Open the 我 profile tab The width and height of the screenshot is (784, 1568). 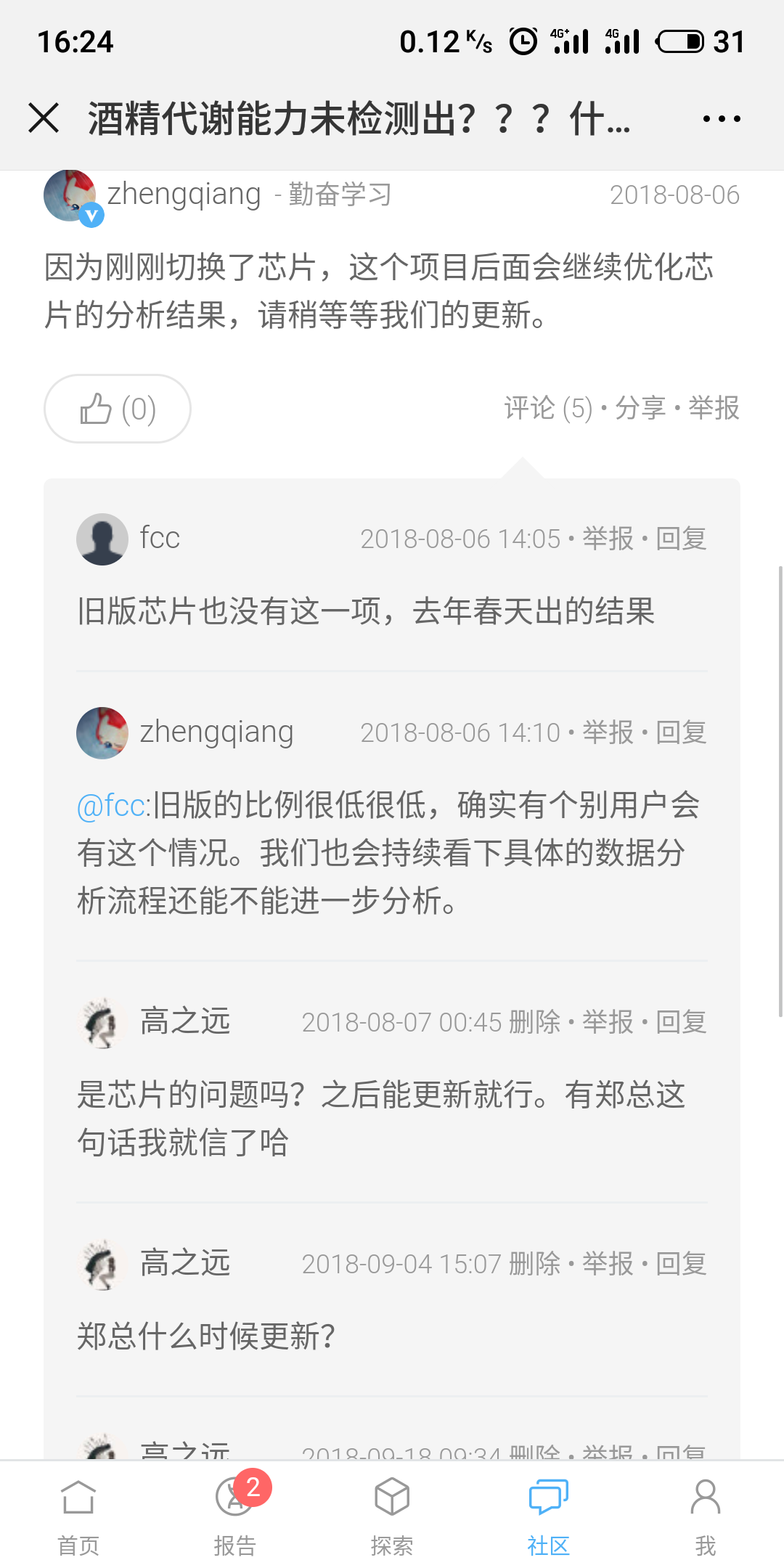tap(706, 1516)
